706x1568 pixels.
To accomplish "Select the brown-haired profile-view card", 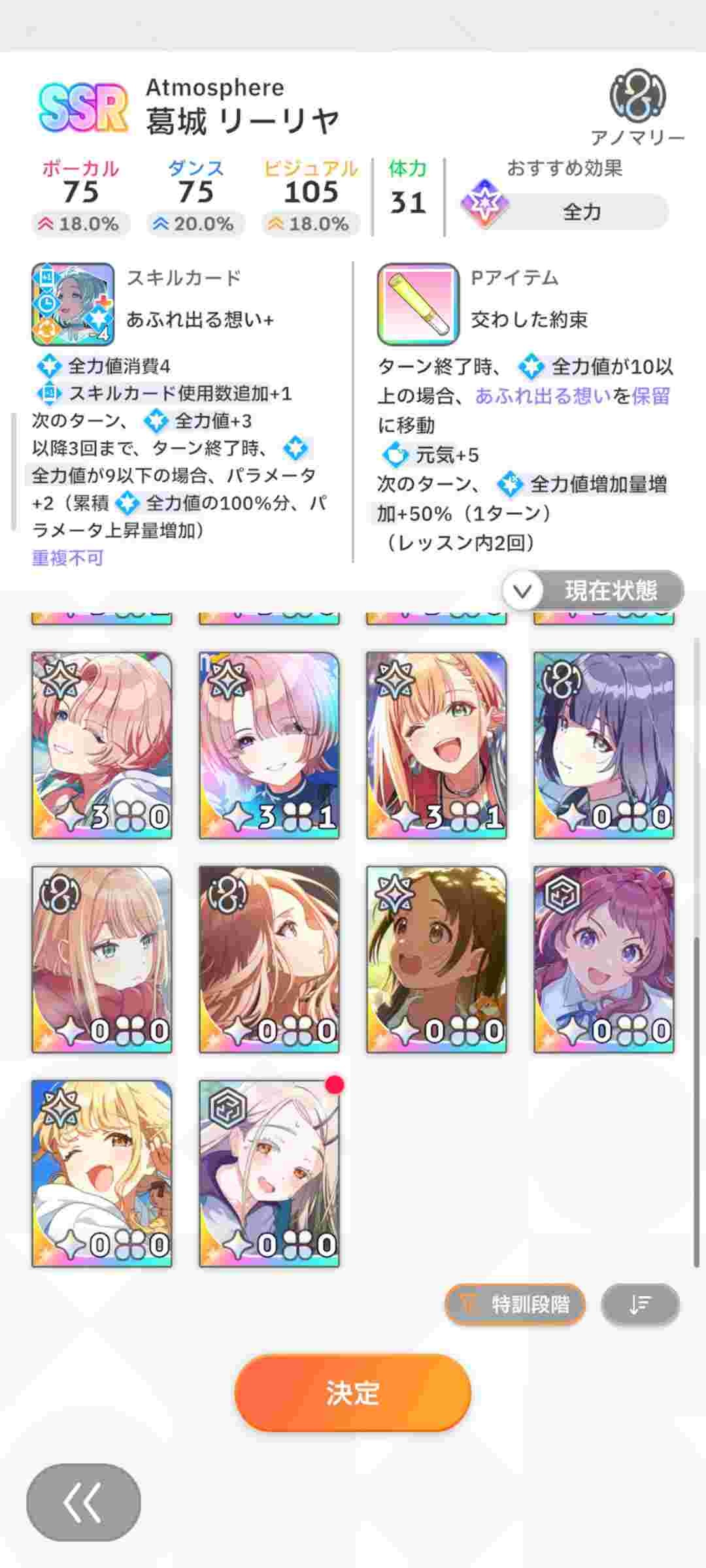I will 269,959.
